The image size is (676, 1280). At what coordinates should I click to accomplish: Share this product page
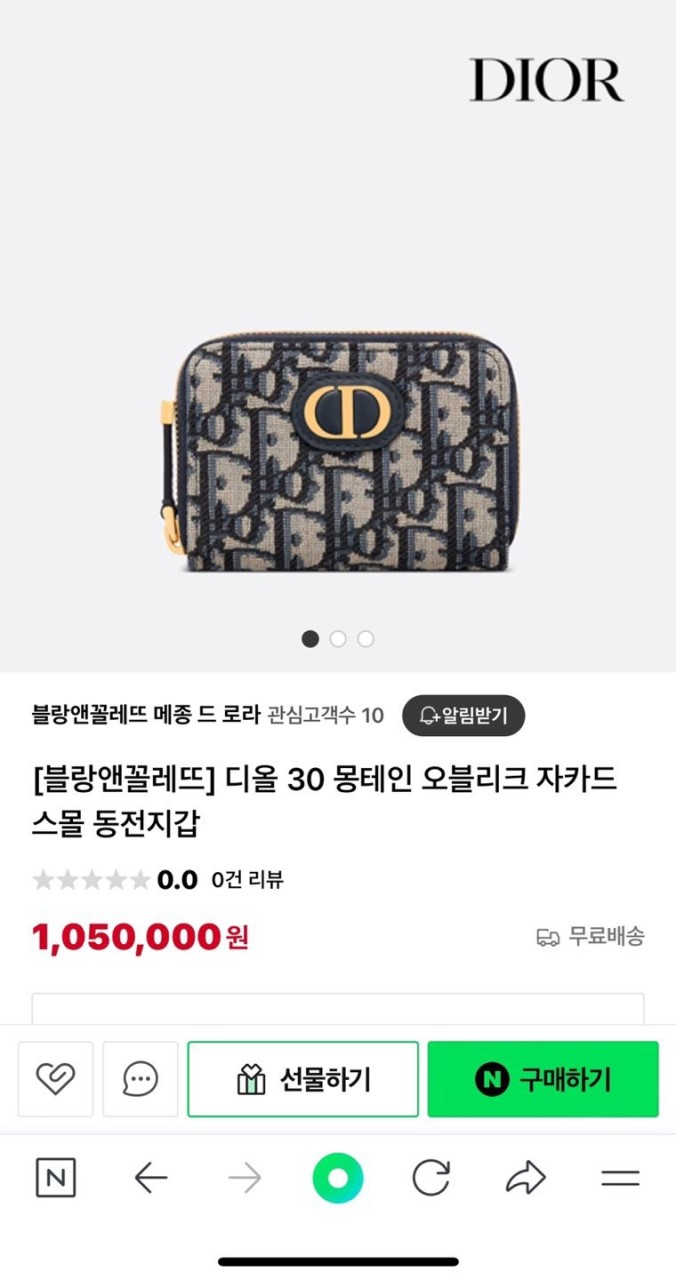tap(525, 1178)
